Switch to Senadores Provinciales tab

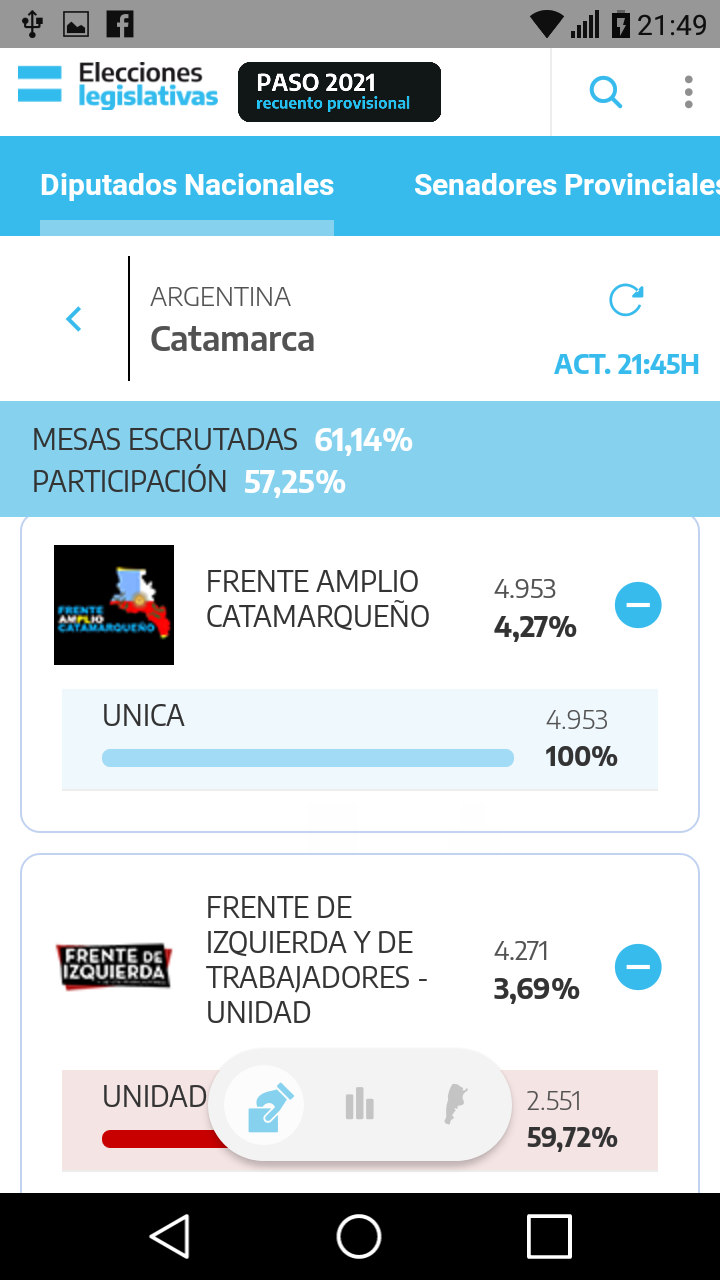click(566, 185)
